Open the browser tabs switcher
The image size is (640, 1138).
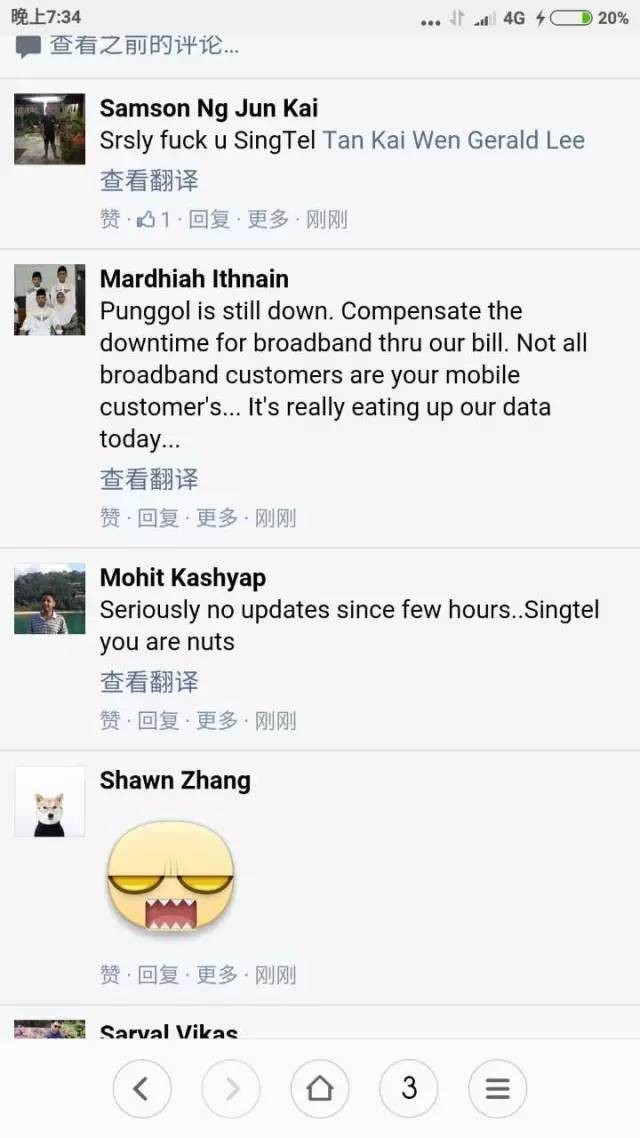(x=409, y=1088)
